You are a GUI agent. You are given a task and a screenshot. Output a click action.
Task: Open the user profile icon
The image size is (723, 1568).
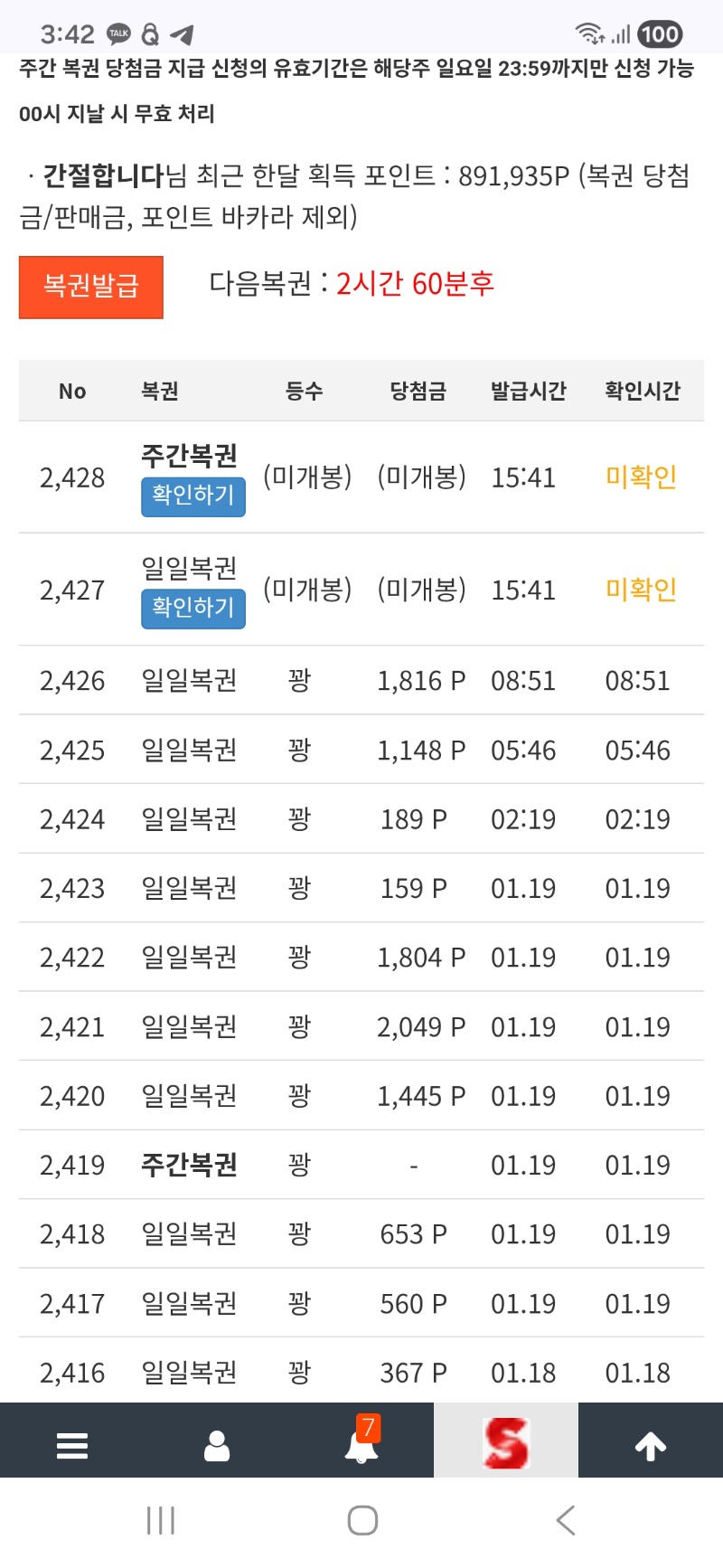pyautogui.click(x=217, y=1445)
